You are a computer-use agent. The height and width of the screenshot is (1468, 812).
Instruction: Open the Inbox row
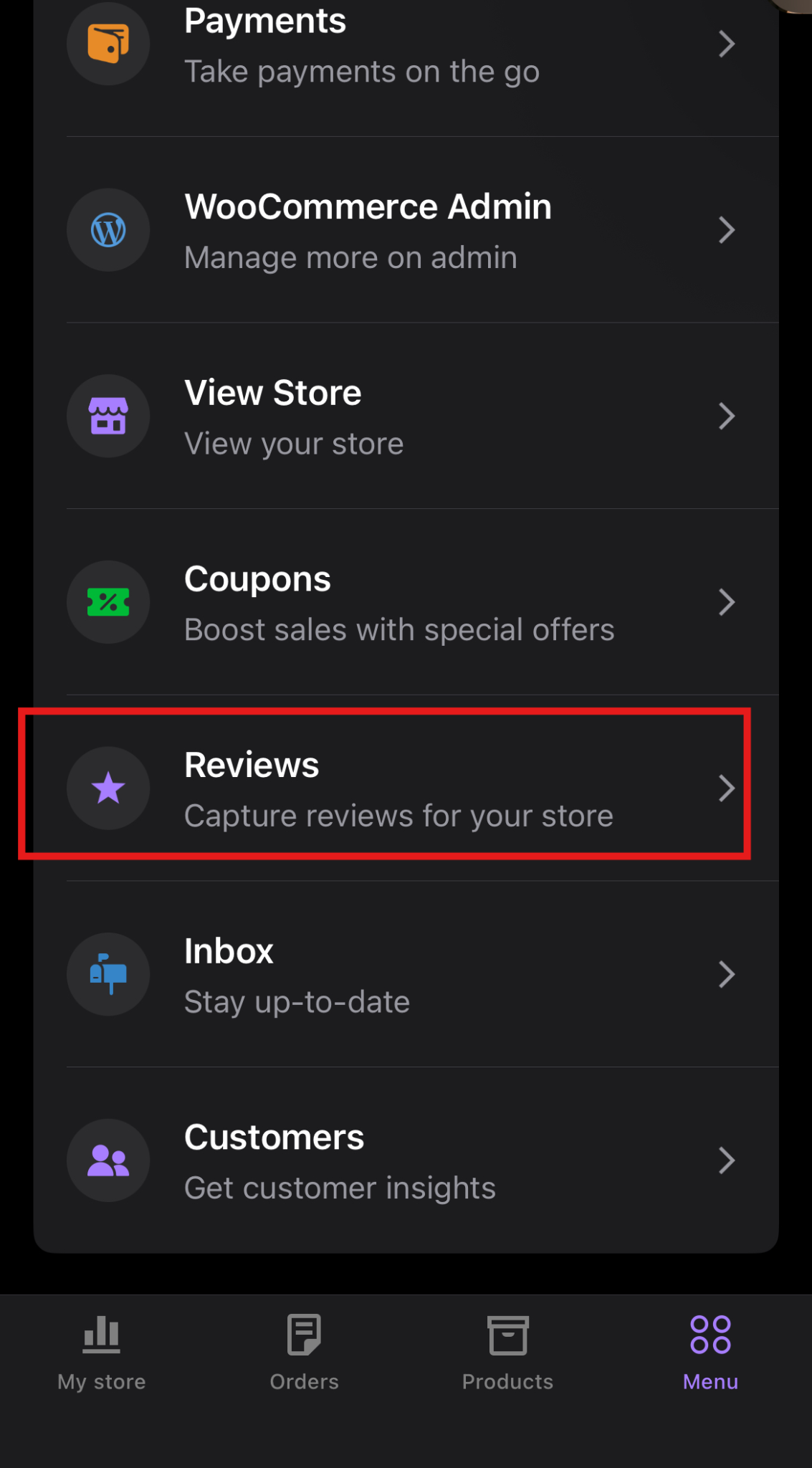click(406, 974)
